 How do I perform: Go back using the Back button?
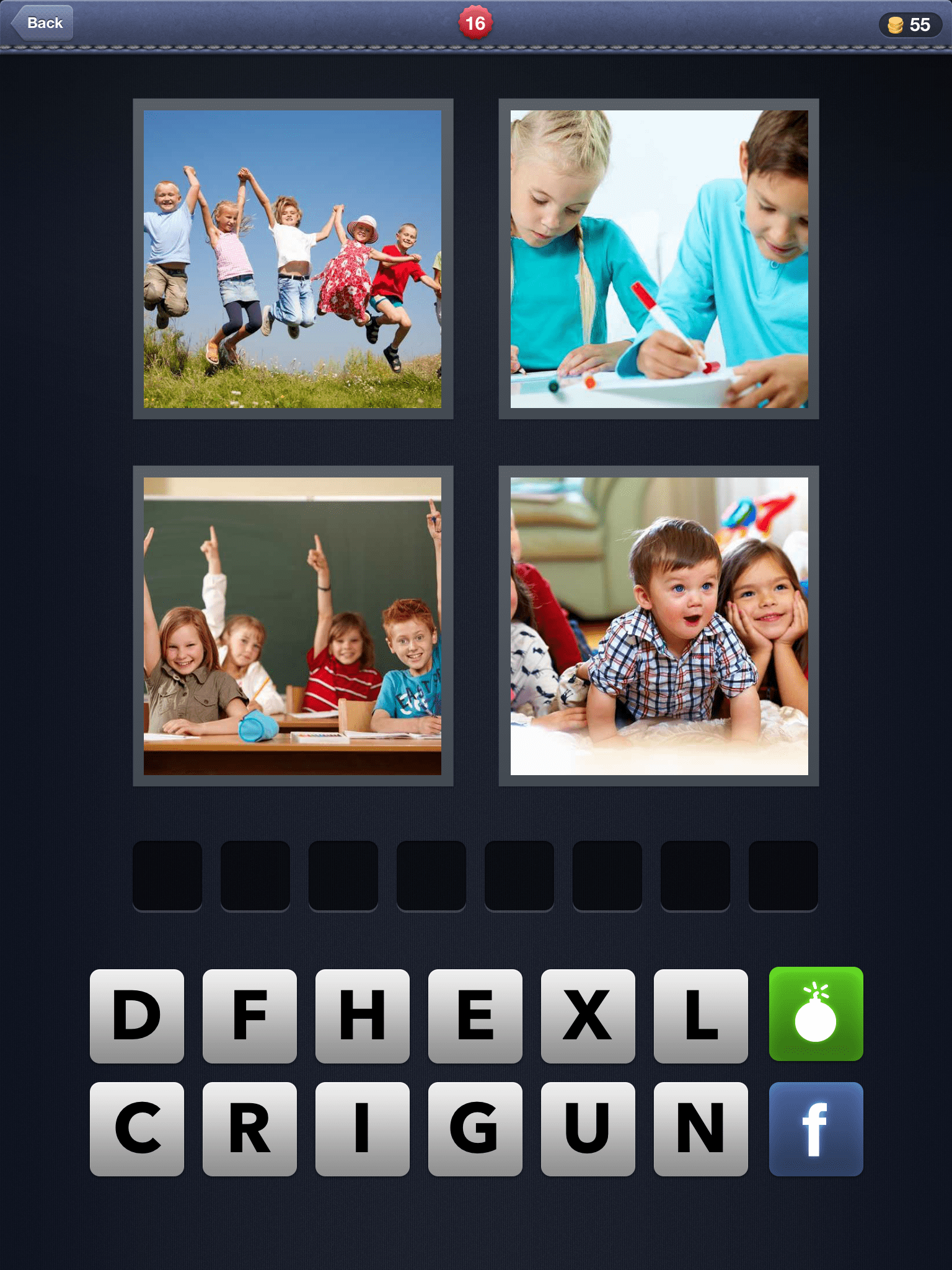pyautogui.click(x=43, y=23)
